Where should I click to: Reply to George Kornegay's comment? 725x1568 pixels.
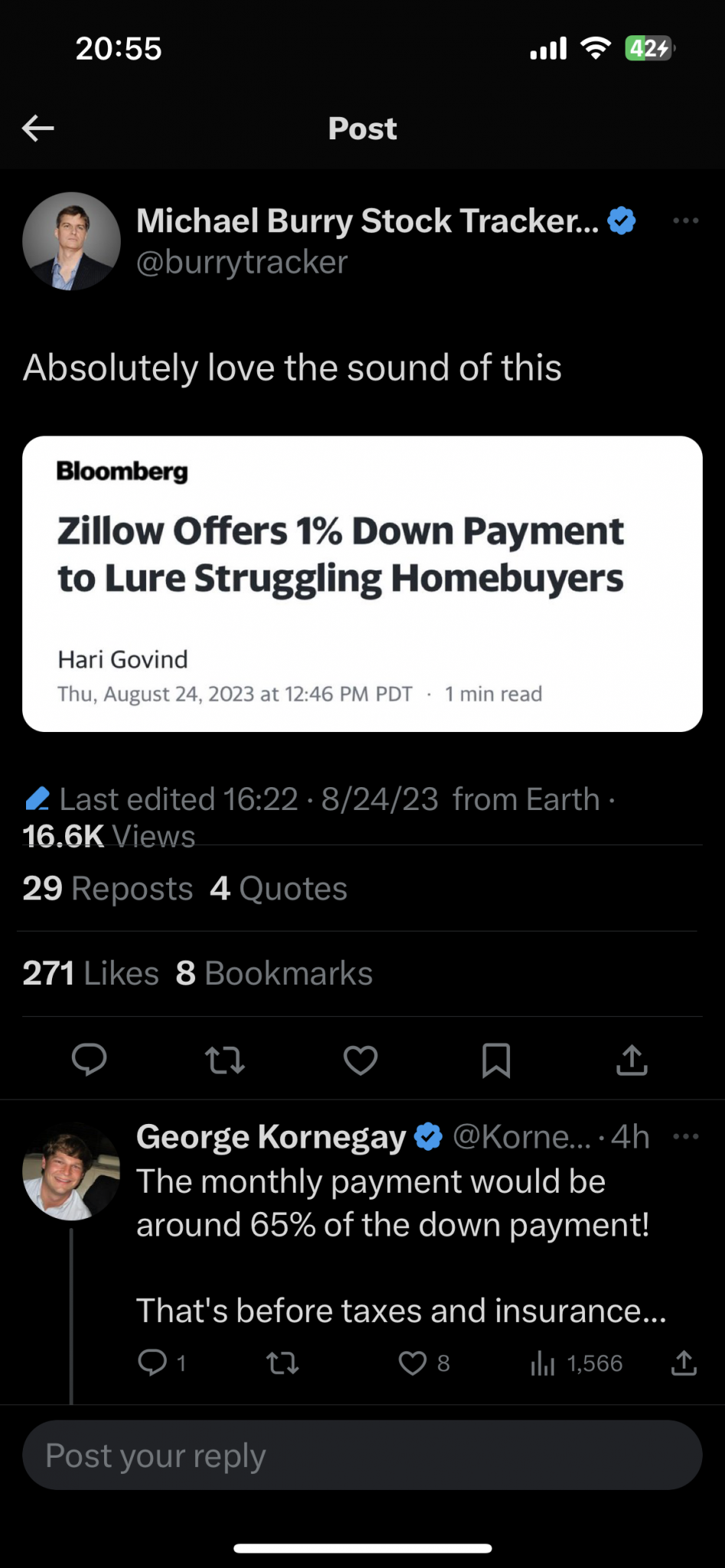point(152,1363)
